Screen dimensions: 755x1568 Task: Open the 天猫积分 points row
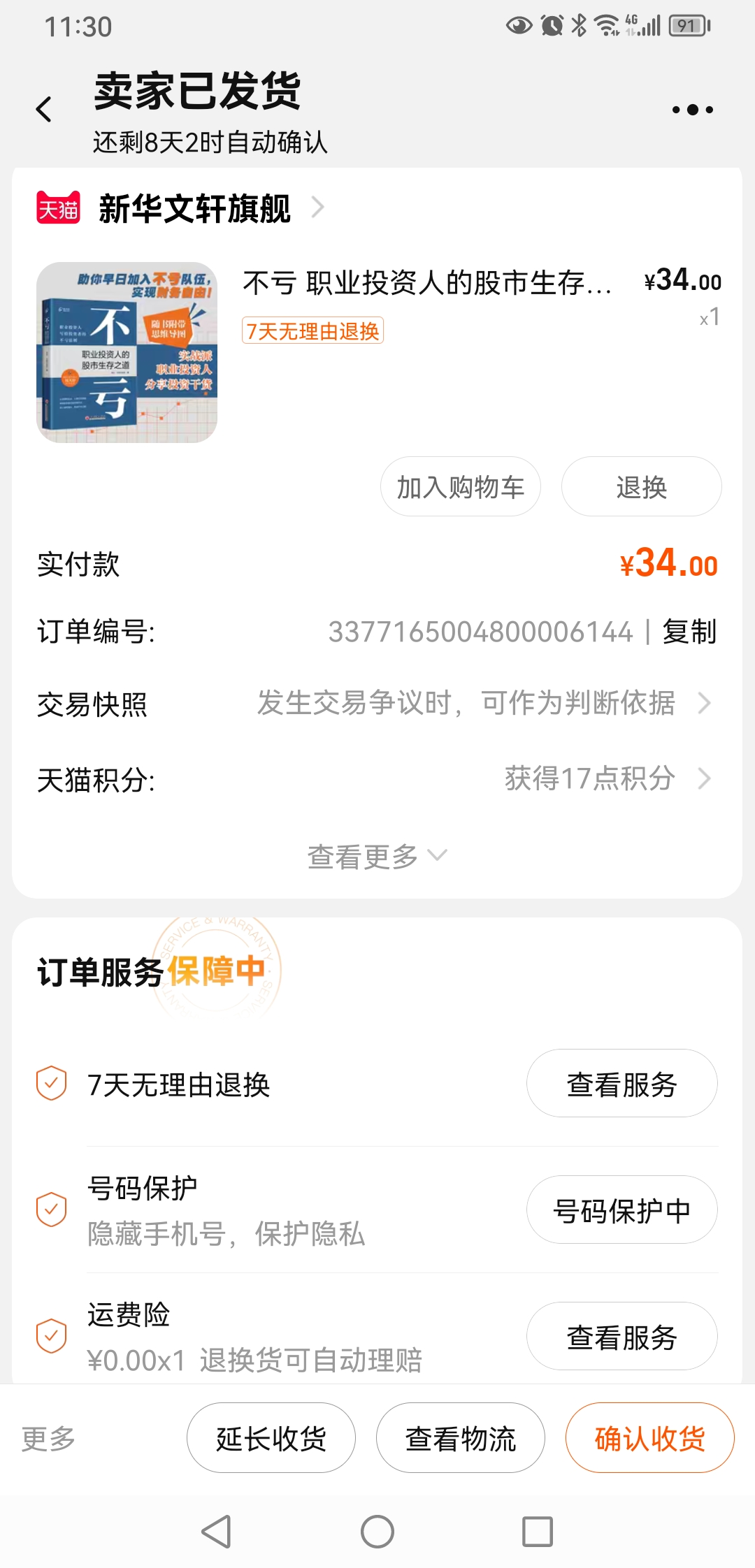[377, 779]
